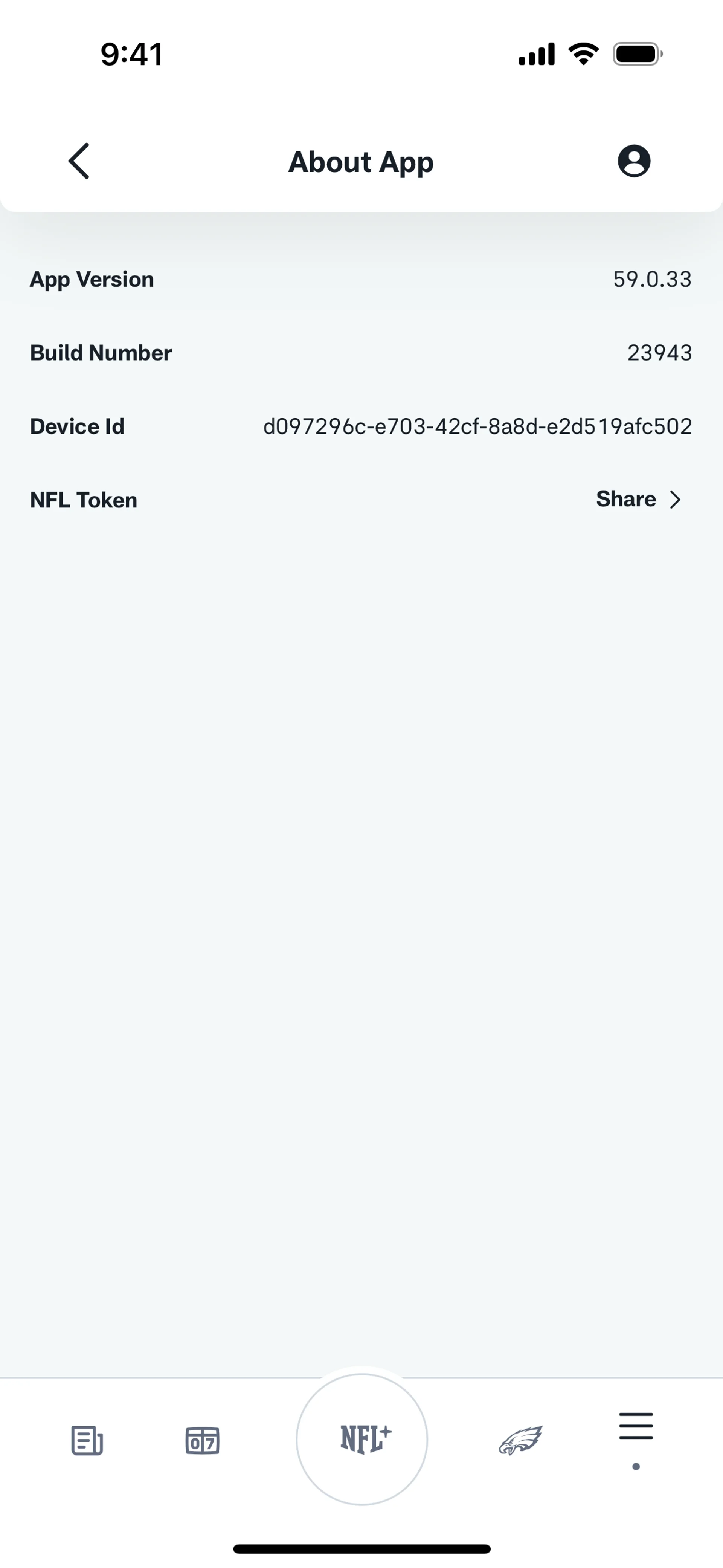Open the scores tab

click(x=202, y=1440)
